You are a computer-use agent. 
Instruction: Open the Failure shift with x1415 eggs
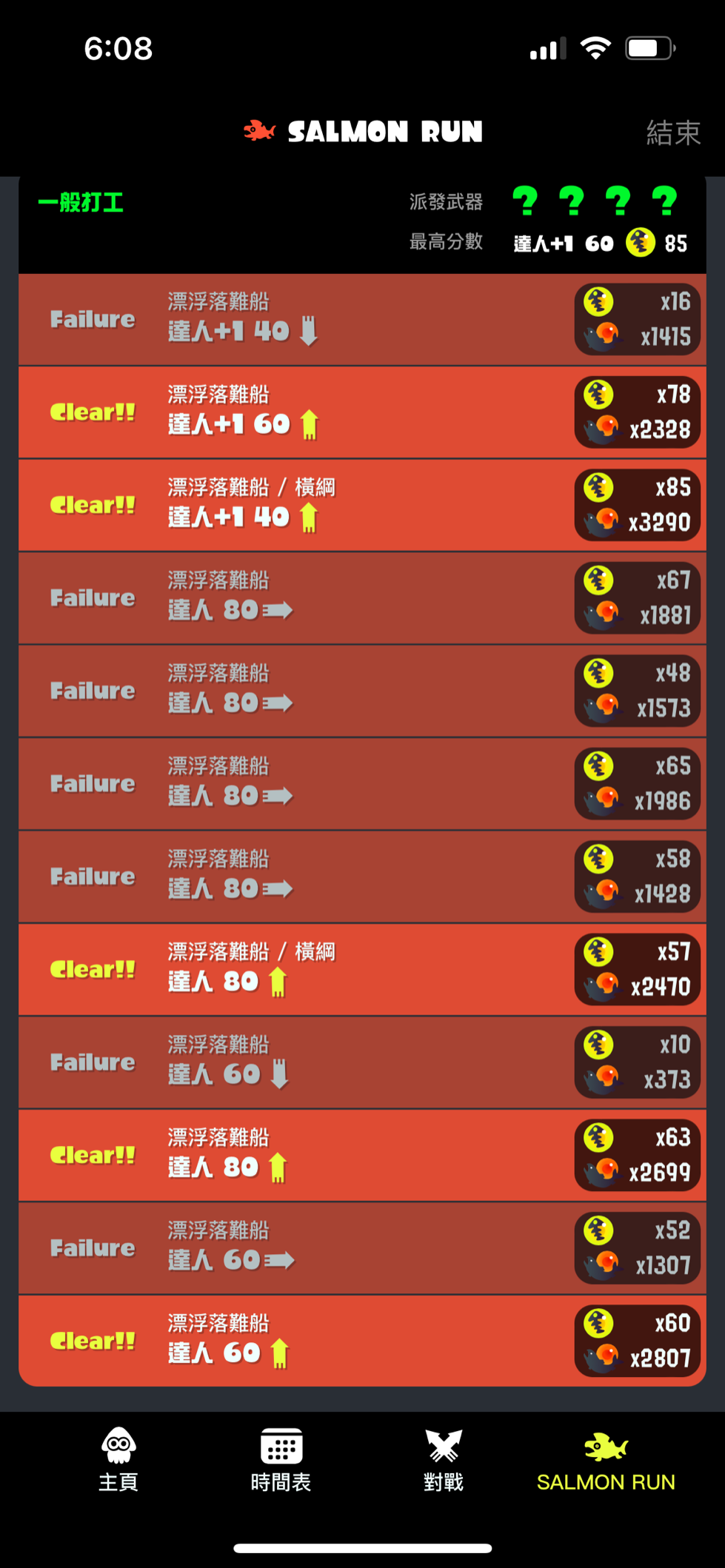362,320
